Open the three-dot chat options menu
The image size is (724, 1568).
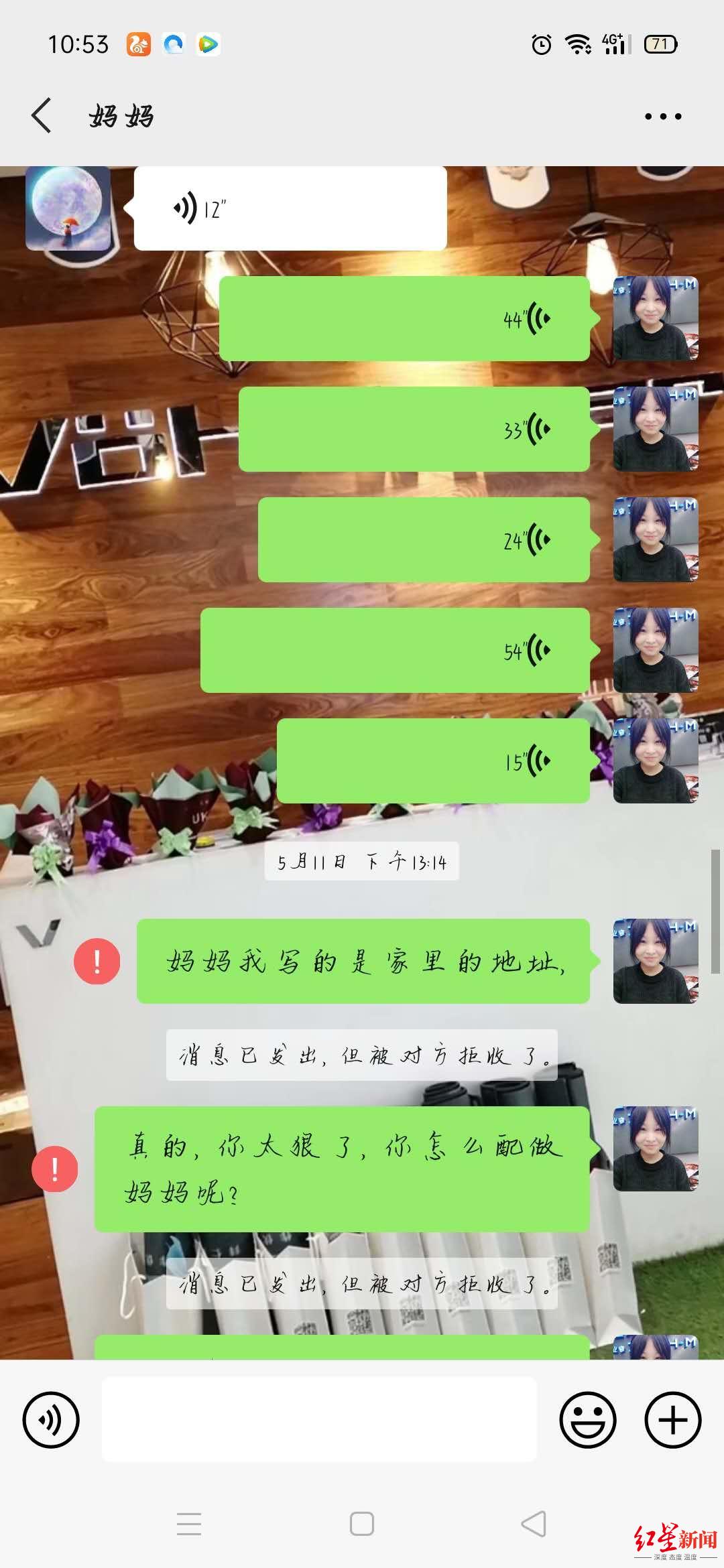tap(662, 117)
